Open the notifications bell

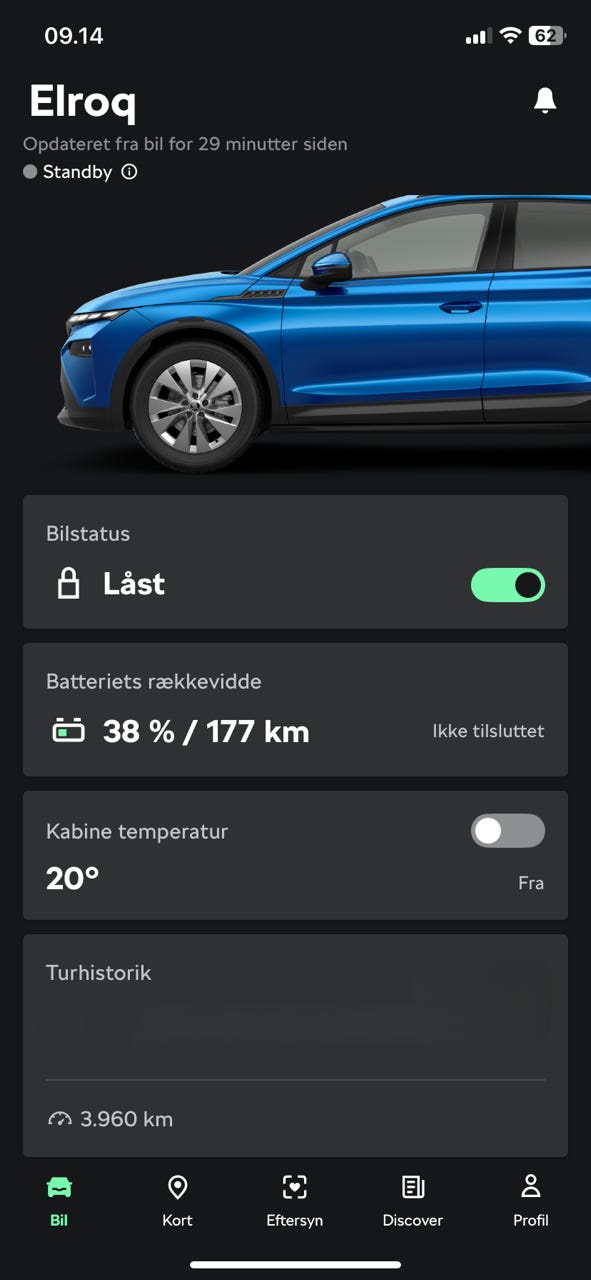pyautogui.click(x=545, y=100)
